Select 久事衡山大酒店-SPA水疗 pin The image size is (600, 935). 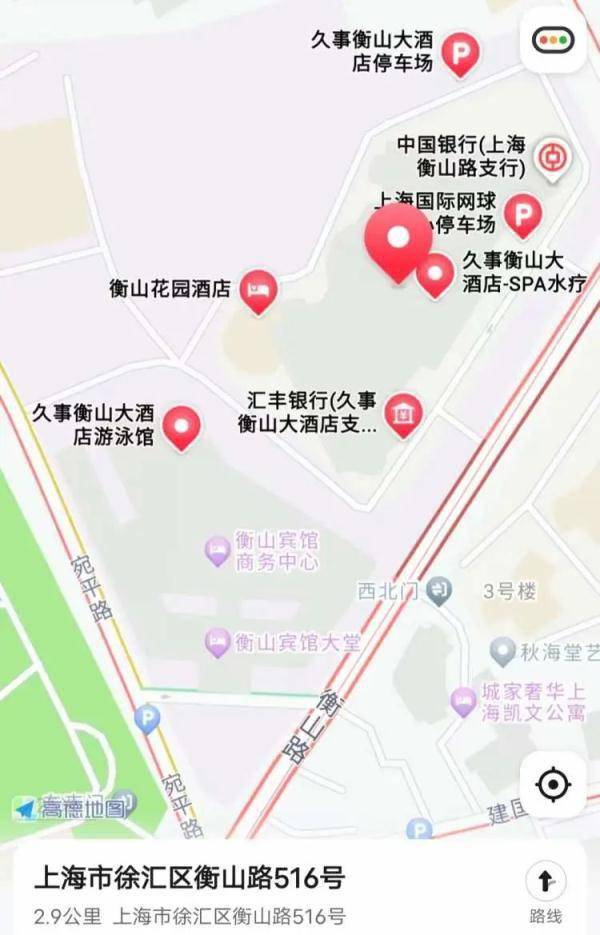[x=435, y=272]
